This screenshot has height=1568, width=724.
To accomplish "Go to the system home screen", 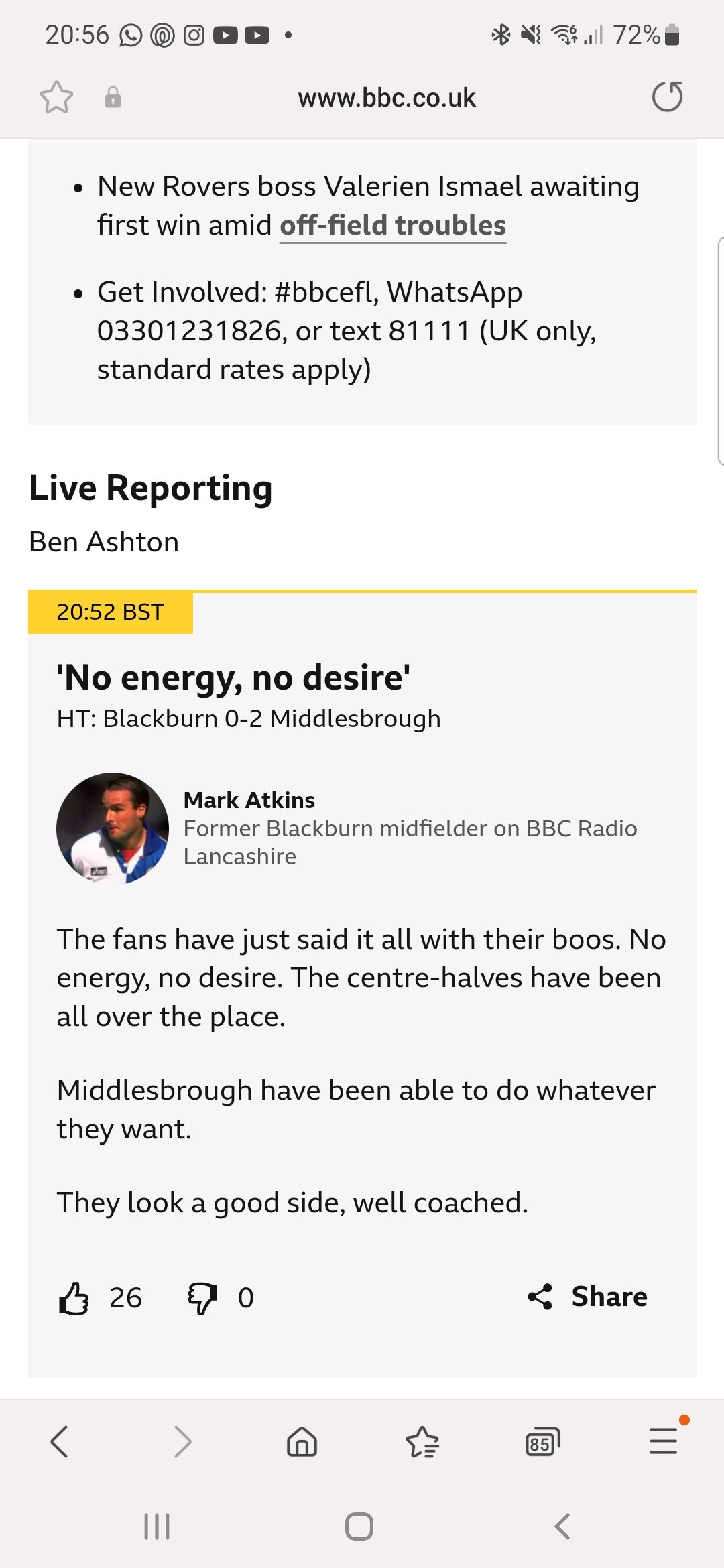I will 359,1526.
